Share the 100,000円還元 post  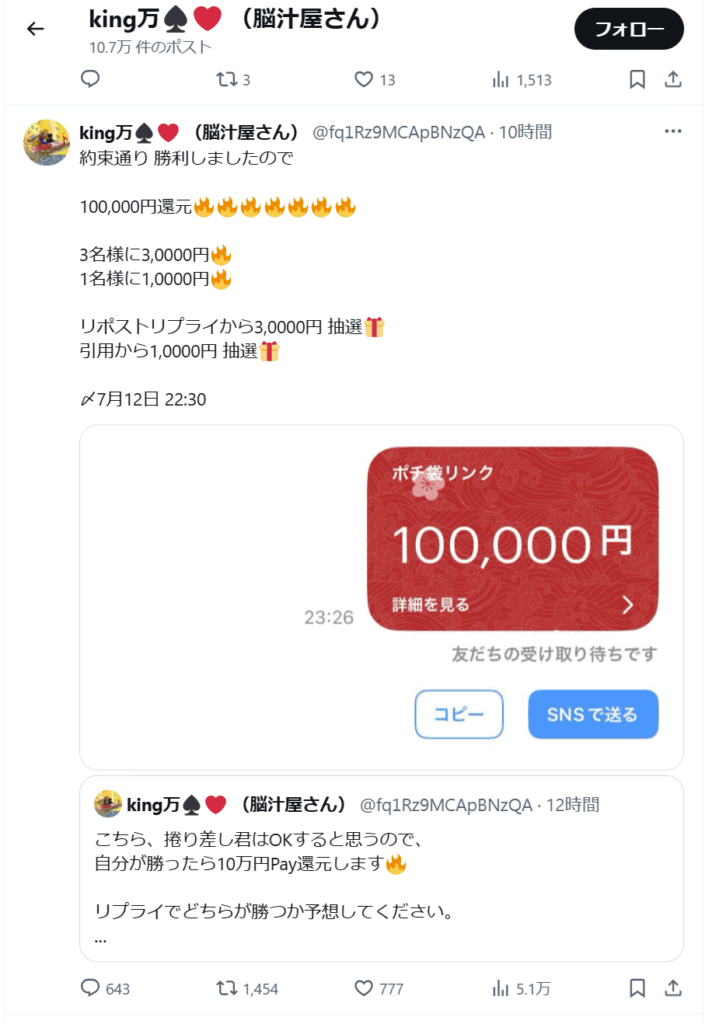coord(673,988)
